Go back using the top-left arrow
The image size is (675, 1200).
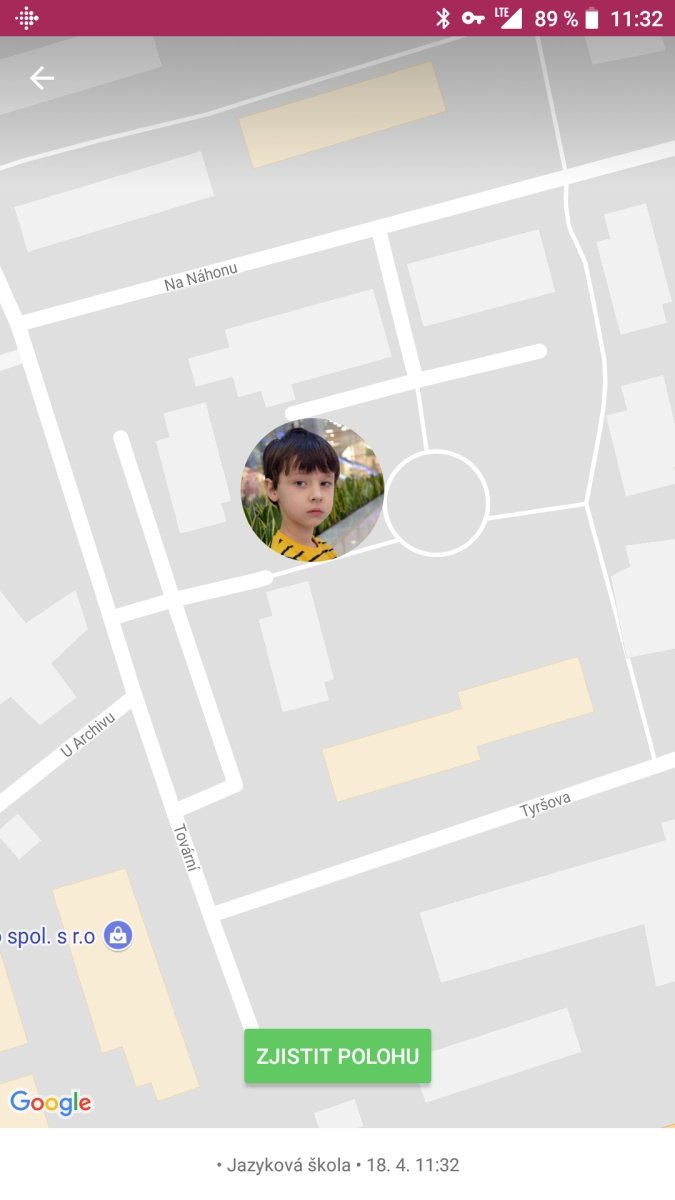click(41, 78)
